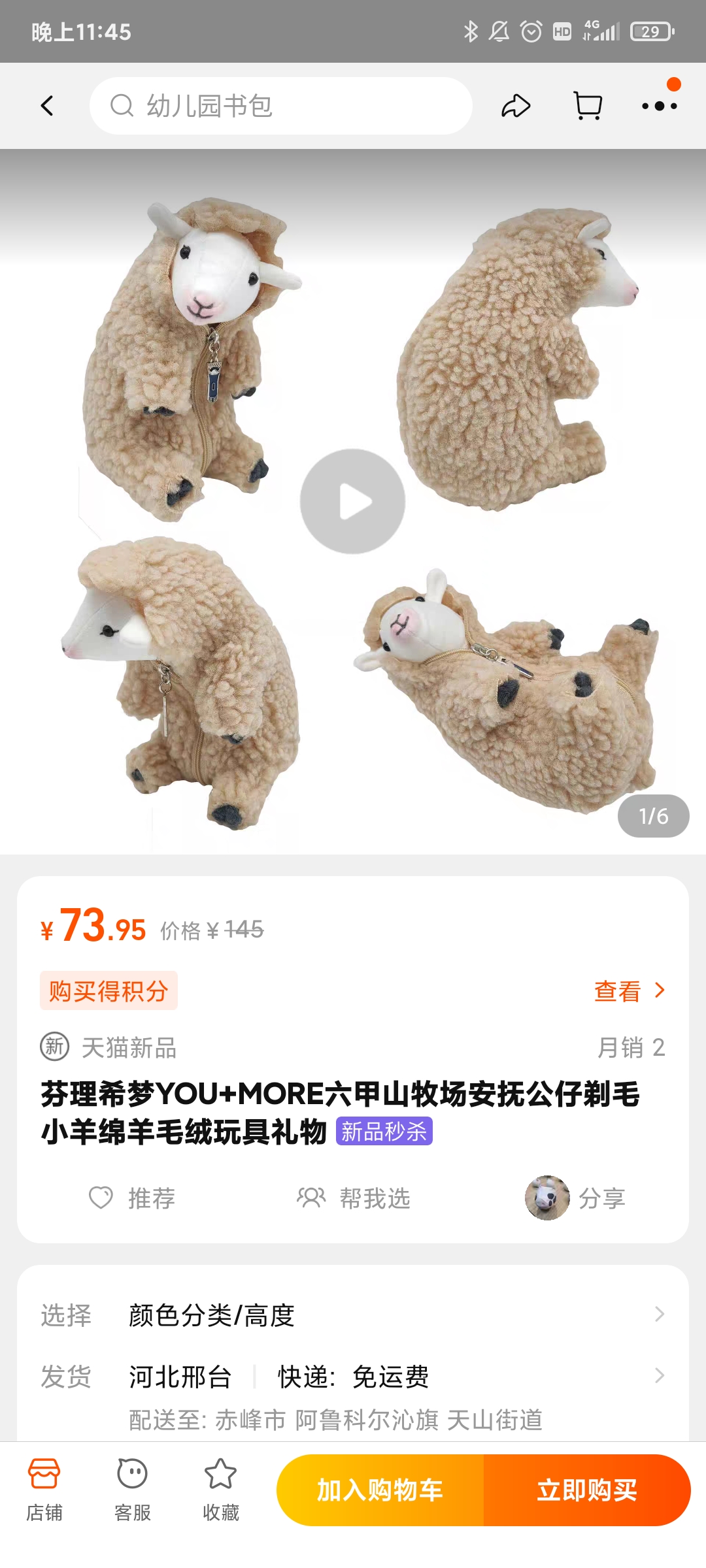Open 帮我选 to ask friends to choose
Screen dimensions: 706x1568
pyautogui.click(x=354, y=1198)
